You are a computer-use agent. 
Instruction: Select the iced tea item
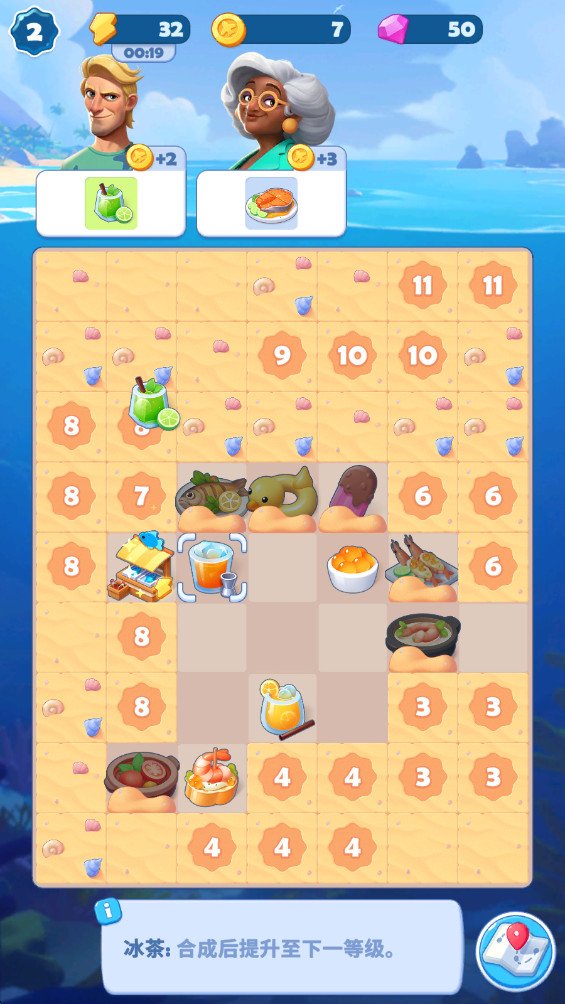(x=212, y=568)
